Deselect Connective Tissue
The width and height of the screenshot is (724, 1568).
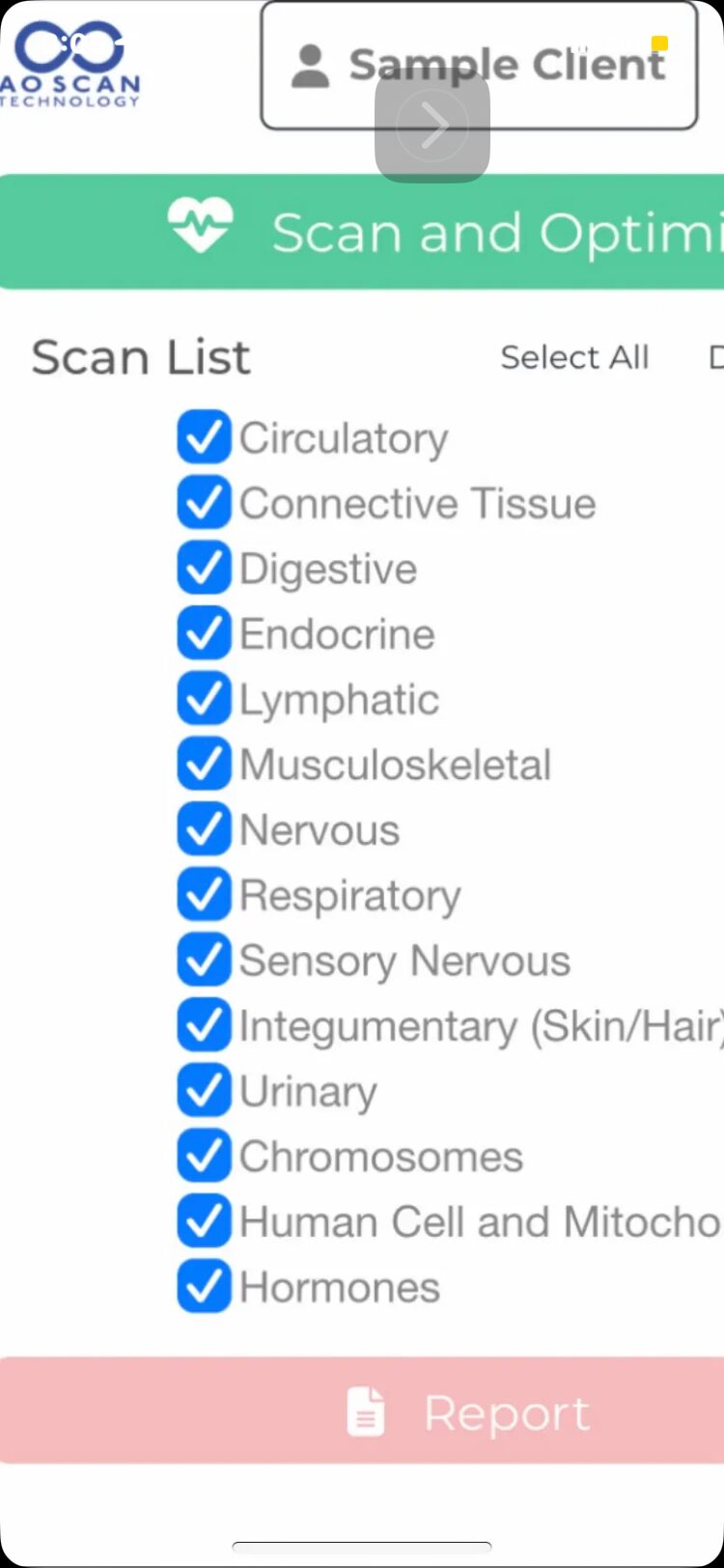pos(204,503)
